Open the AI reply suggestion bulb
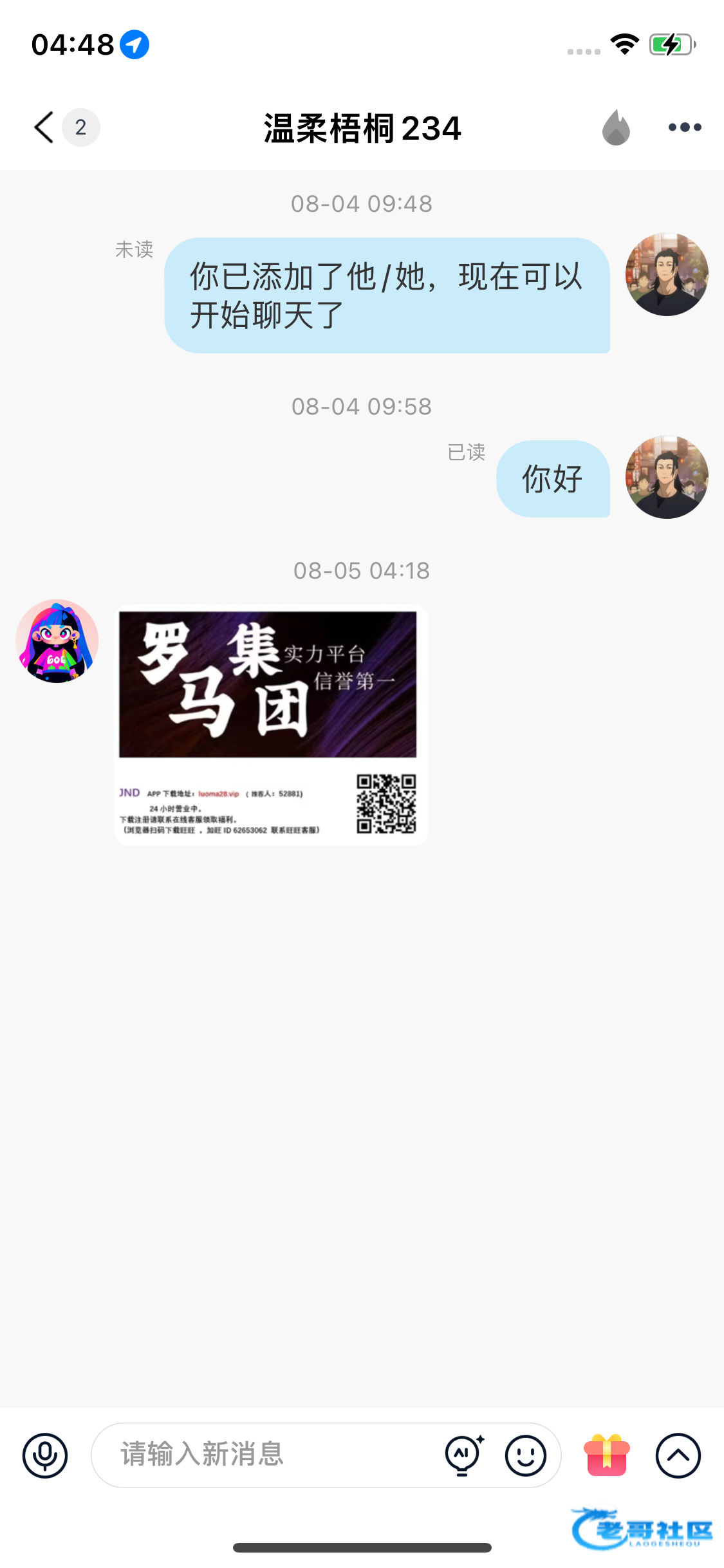The height and width of the screenshot is (1568, 724). click(x=464, y=1455)
